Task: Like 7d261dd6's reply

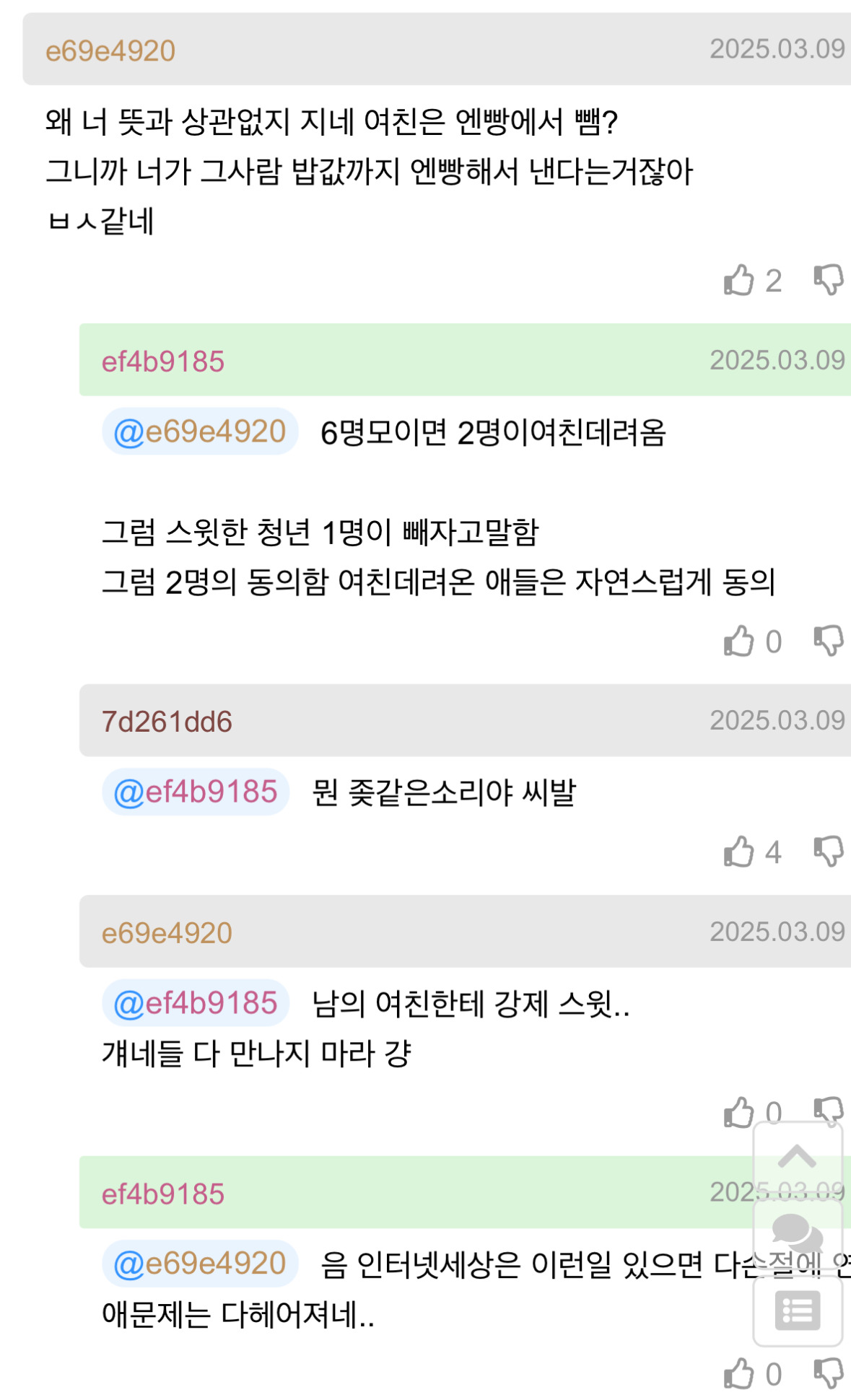Action: coord(739,852)
